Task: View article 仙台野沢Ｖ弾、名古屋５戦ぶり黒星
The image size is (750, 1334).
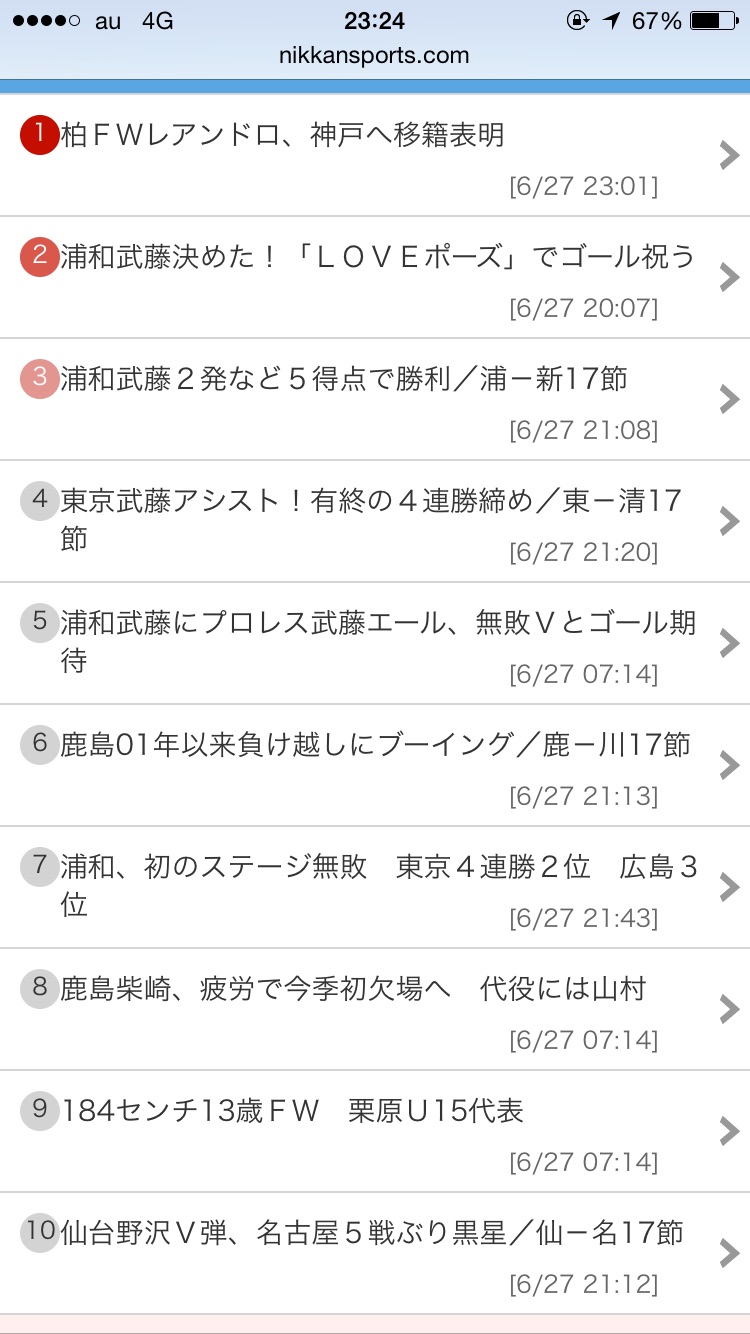Action: (372, 1233)
